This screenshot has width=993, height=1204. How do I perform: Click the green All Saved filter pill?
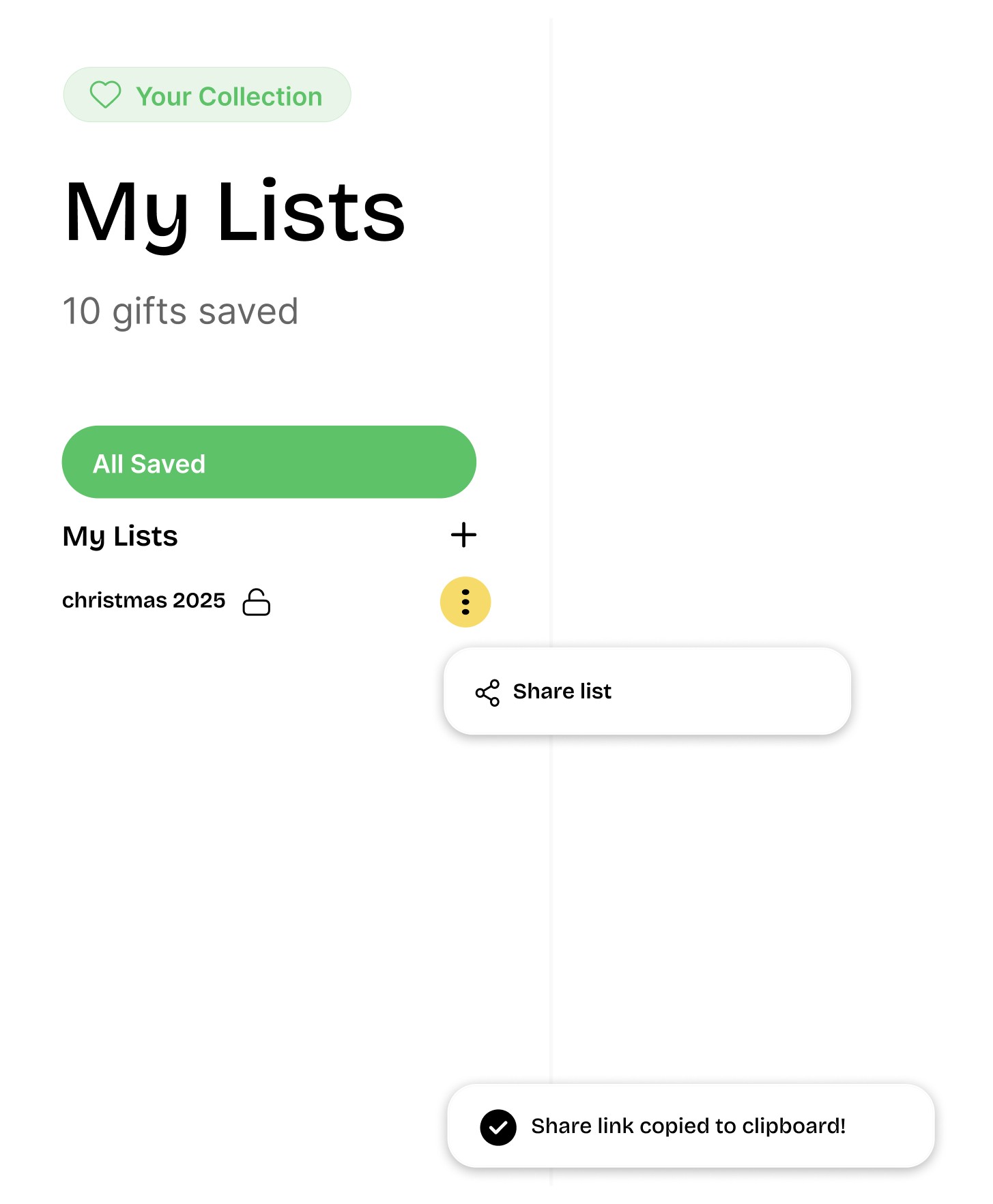(x=270, y=462)
